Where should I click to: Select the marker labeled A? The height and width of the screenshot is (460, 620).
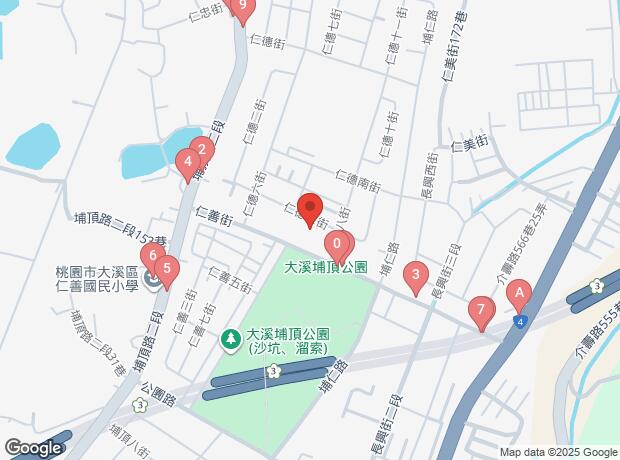[518, 292]
